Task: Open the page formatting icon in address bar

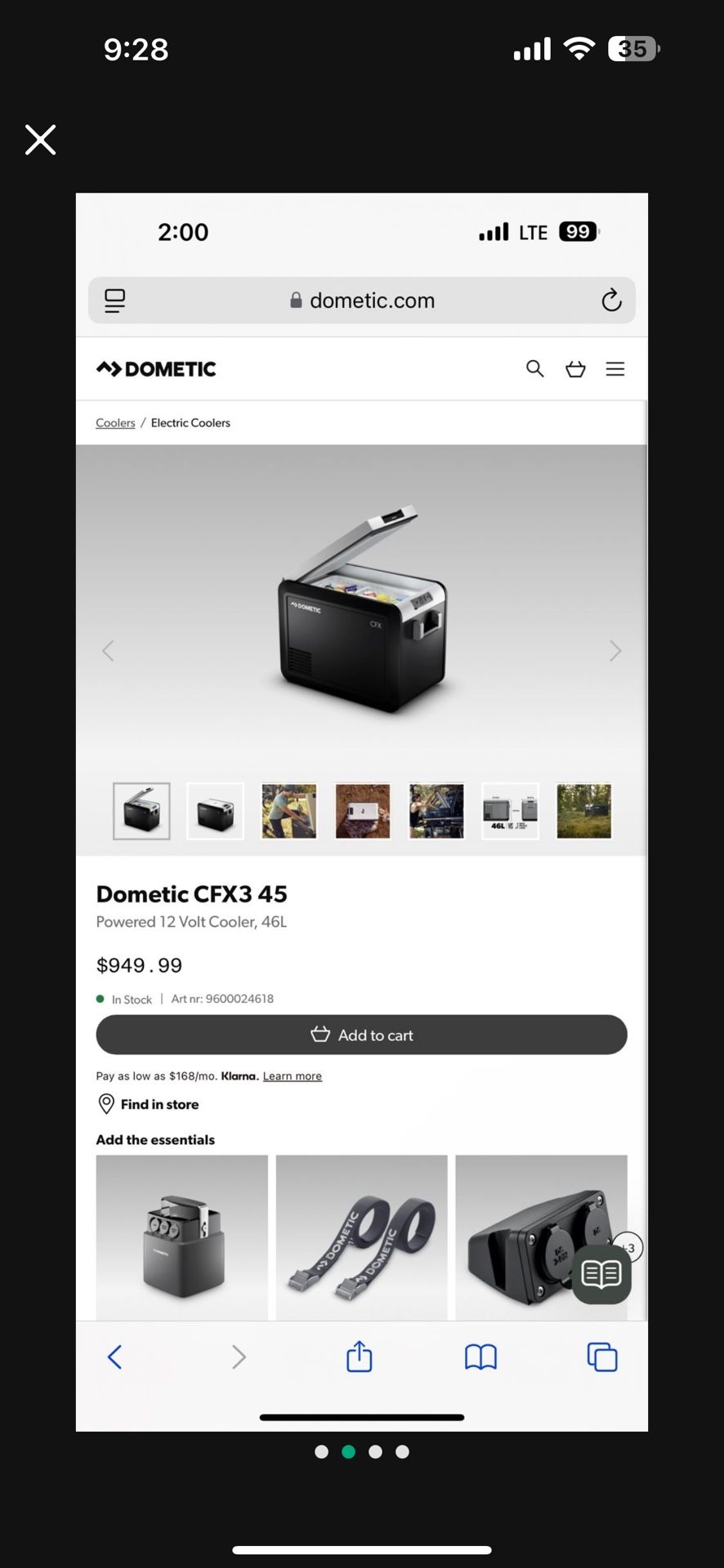Action: (115, 301)
